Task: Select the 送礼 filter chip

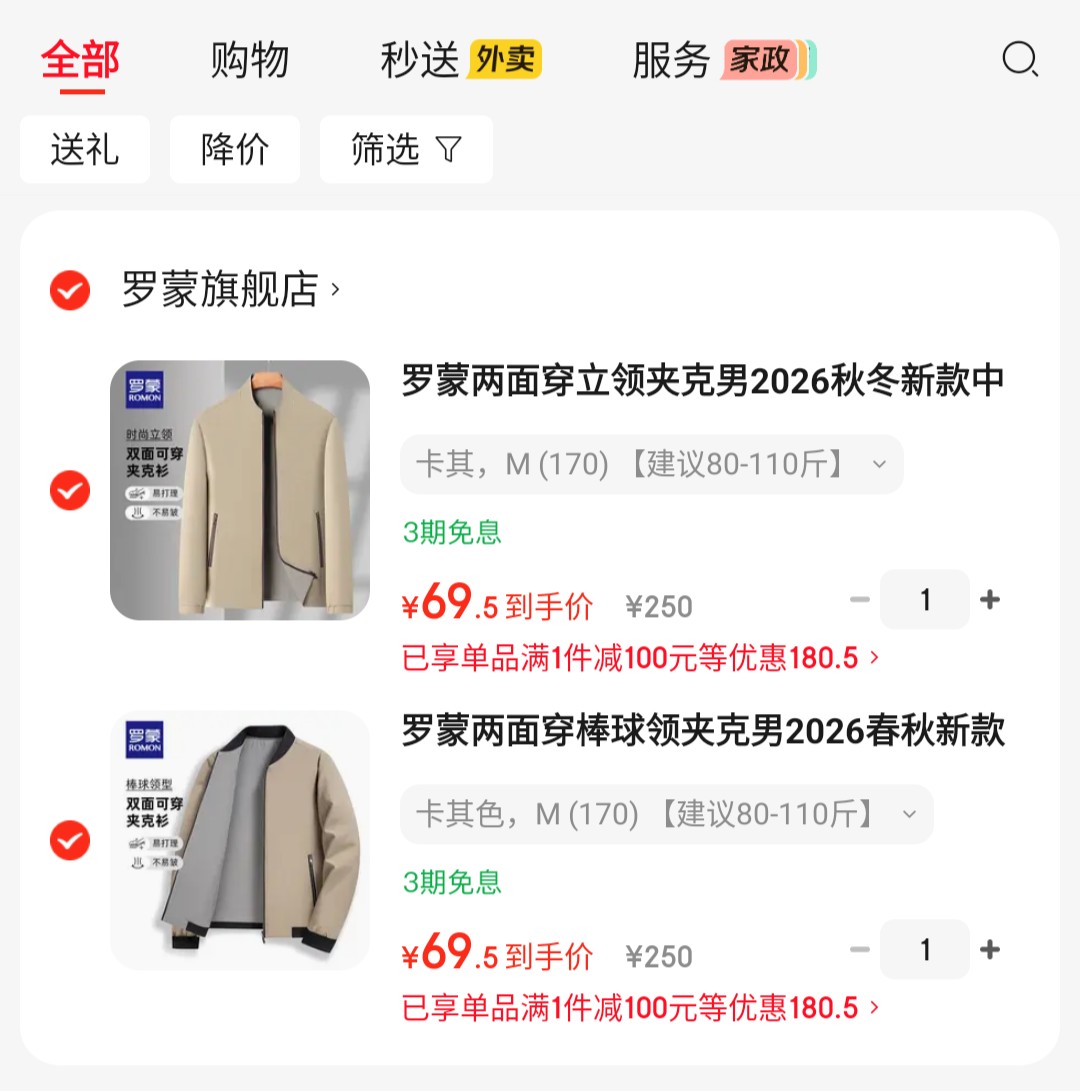Action: click(x=85, y=149)
